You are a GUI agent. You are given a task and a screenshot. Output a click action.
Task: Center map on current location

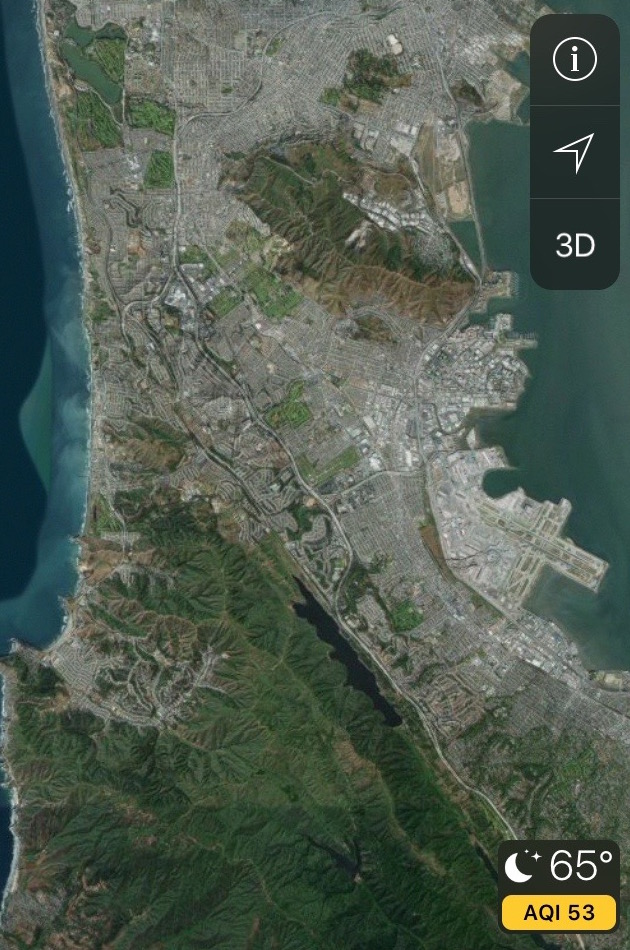(x=574, y=152)
